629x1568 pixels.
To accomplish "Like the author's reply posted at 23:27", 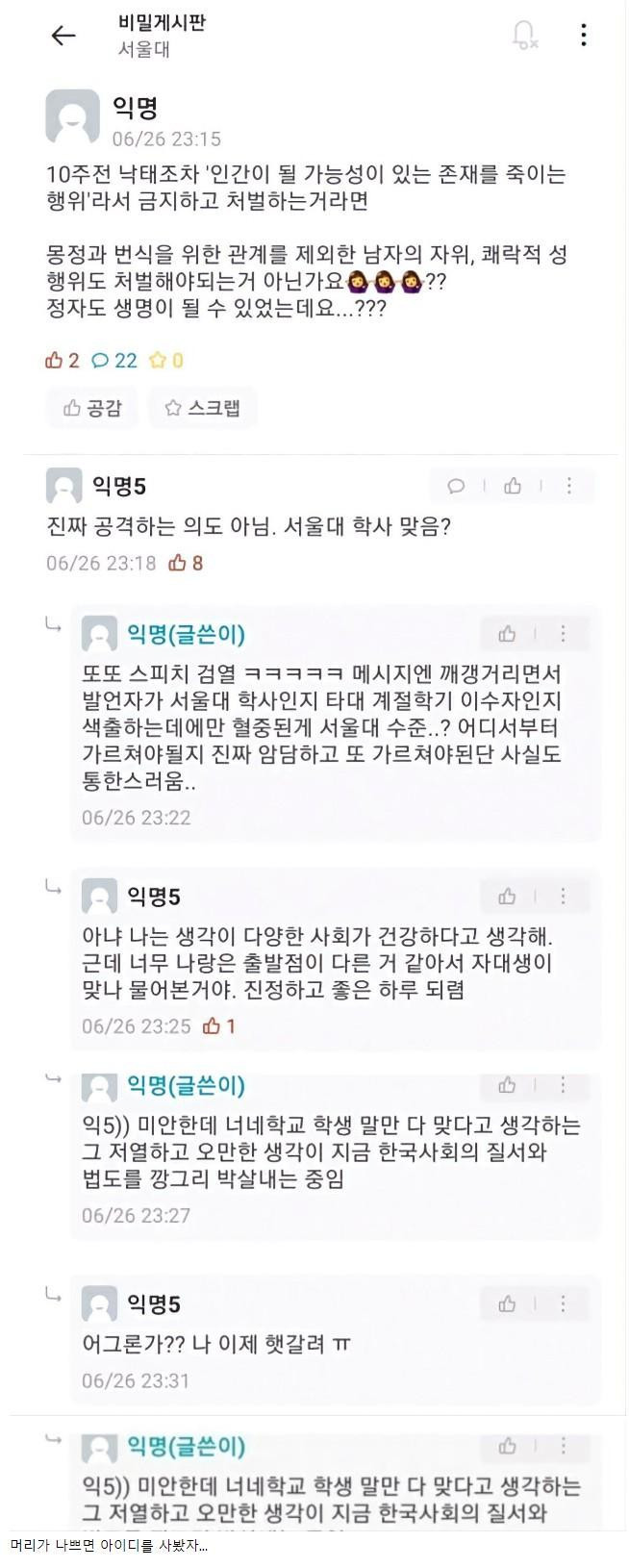I will (507, 1085).
